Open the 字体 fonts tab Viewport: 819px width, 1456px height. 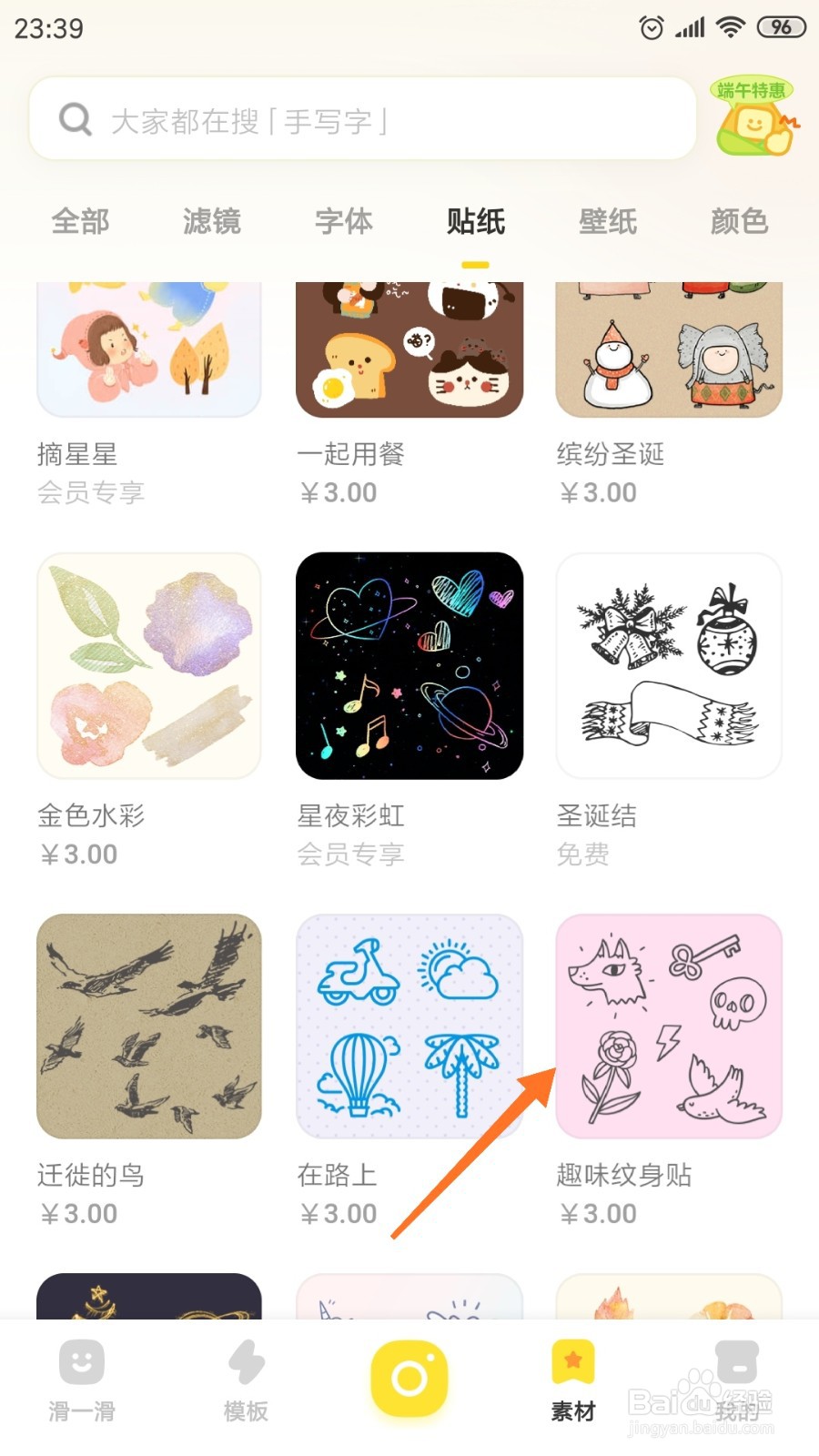coord(343,221)
